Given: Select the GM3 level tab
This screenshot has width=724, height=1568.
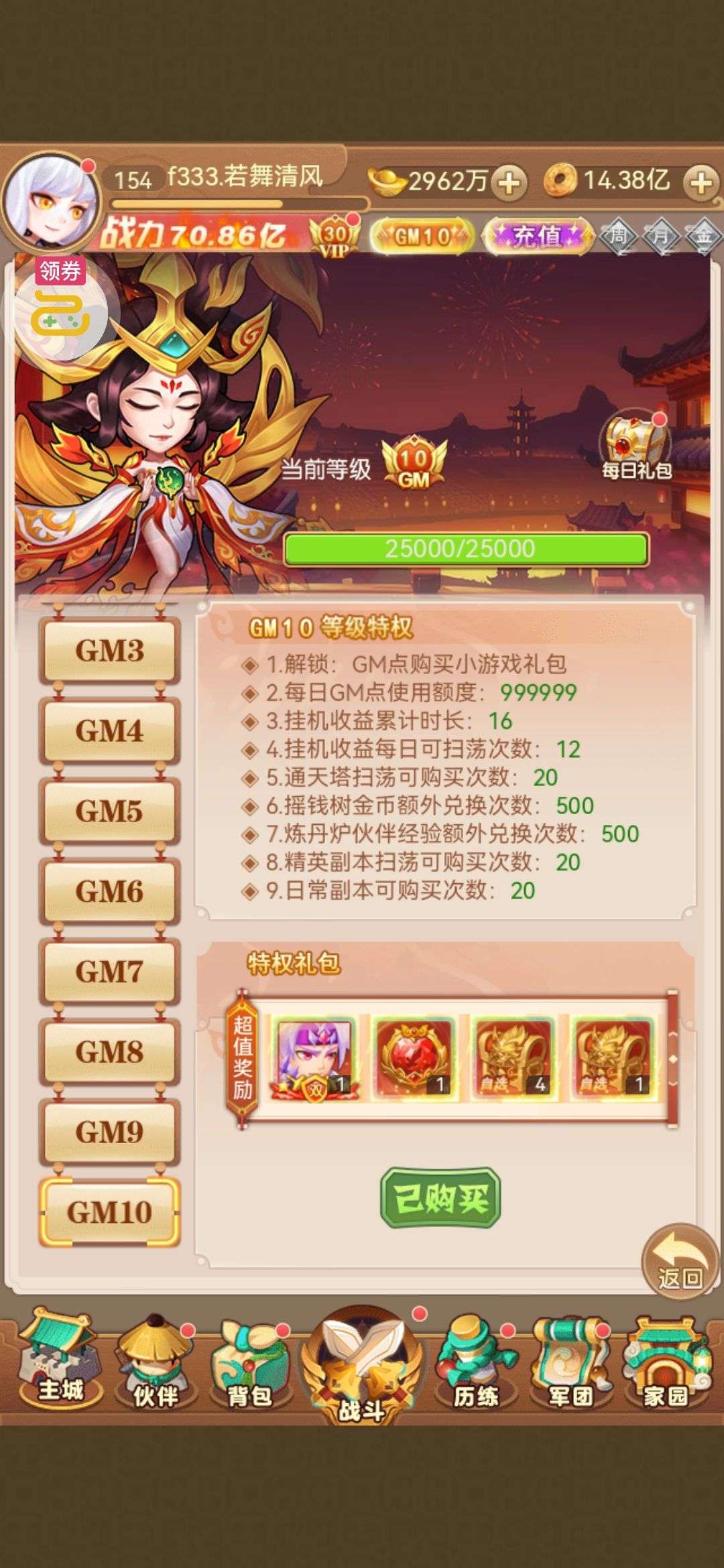Looking at the screenshot, I should [109, 651].
